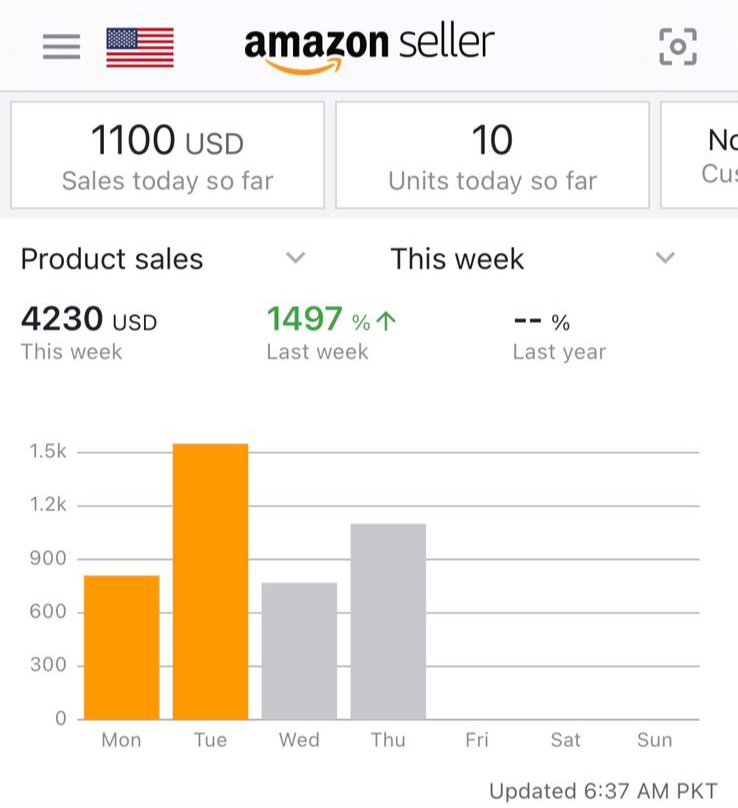Expand the Product sales dropdown
The image size is (738, 808).
coord(294,259)
